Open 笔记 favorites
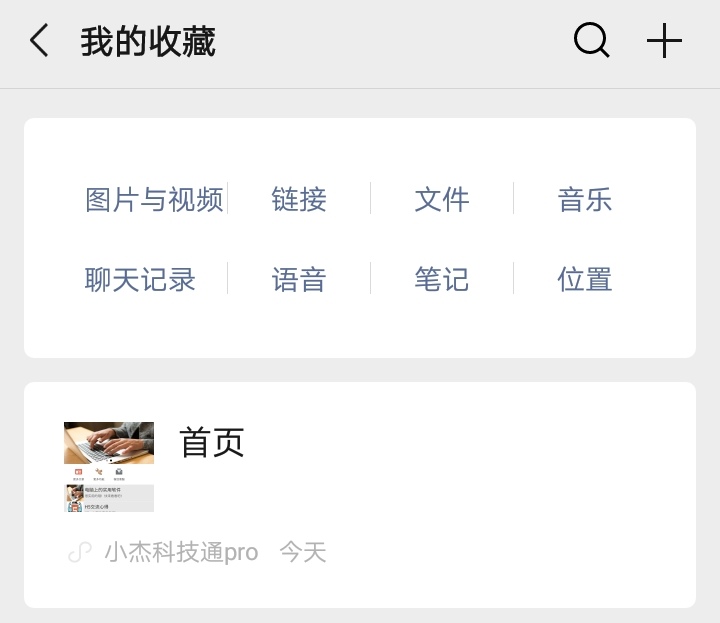The height and width of the screenshot is (623, 720). pos(442,279)
